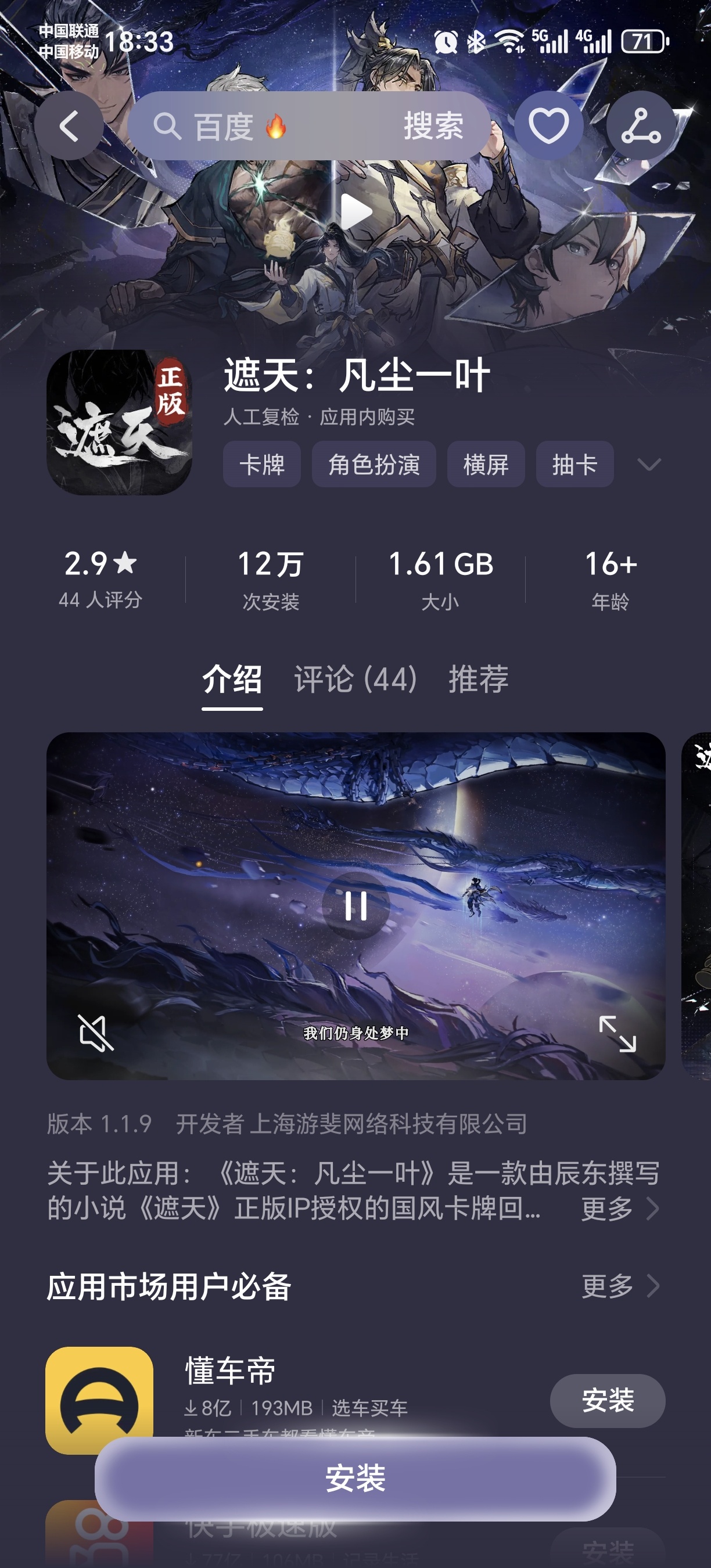Select the 抽卡 tag chip

click(x=574, y=465)
